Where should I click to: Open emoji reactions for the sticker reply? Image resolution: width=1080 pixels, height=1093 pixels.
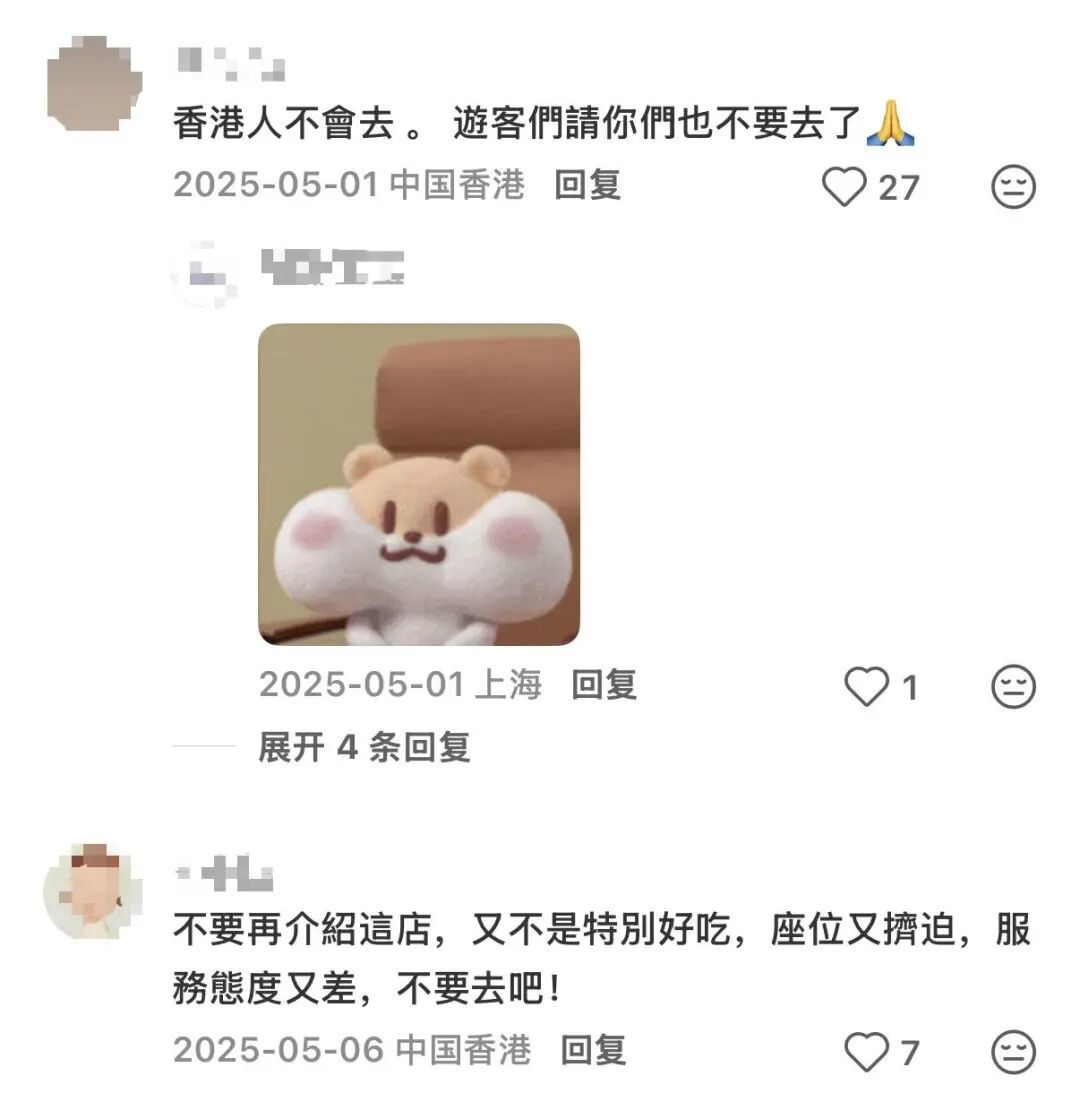[x=1014, y=686]
